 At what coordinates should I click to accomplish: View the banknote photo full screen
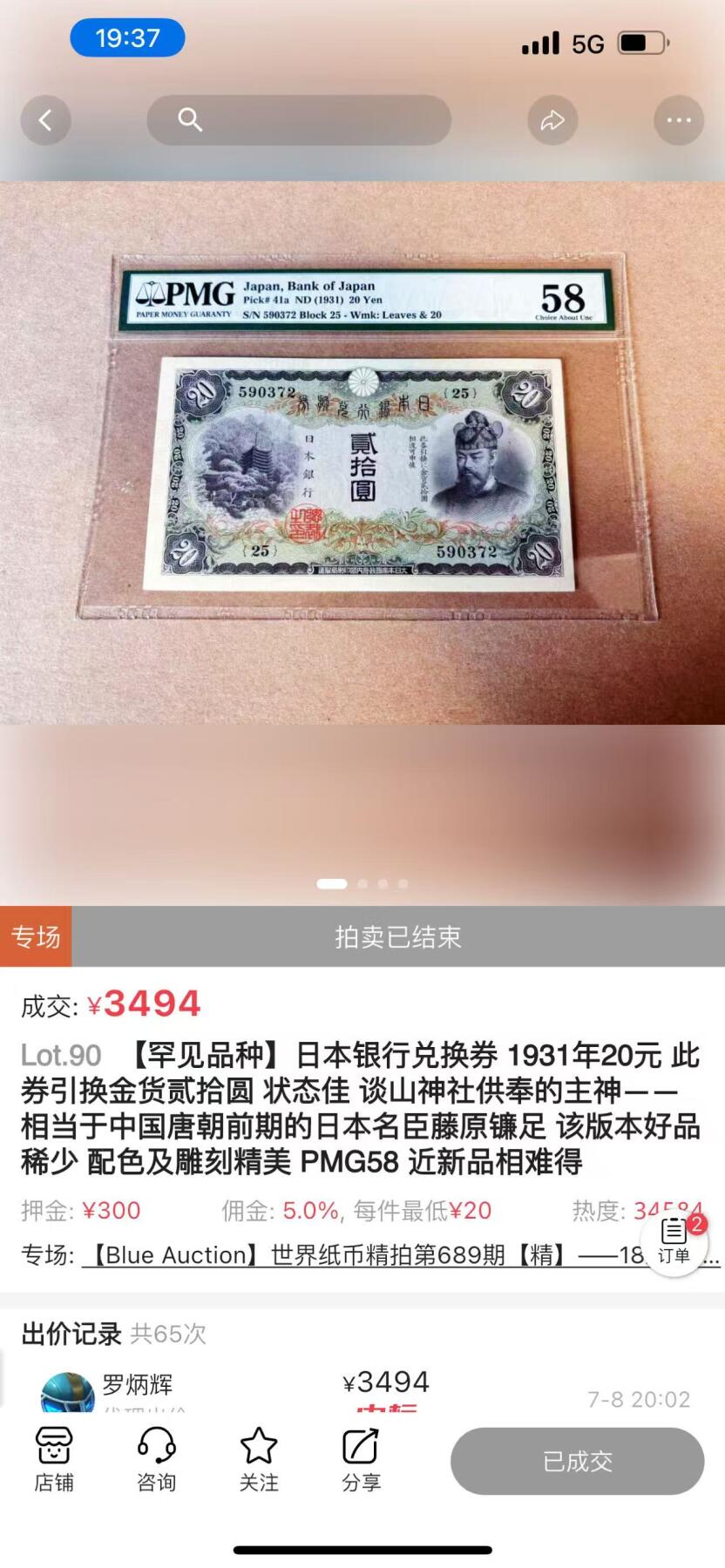tap(362, 453)
